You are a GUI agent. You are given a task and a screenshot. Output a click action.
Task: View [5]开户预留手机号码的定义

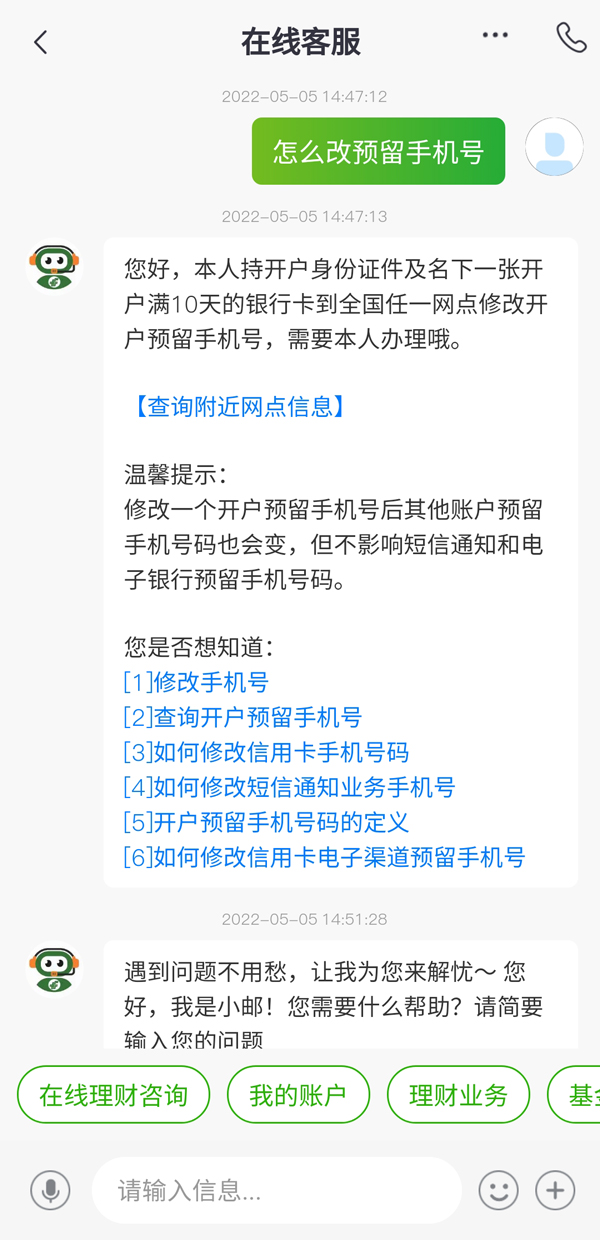click(x=266, y=822)
